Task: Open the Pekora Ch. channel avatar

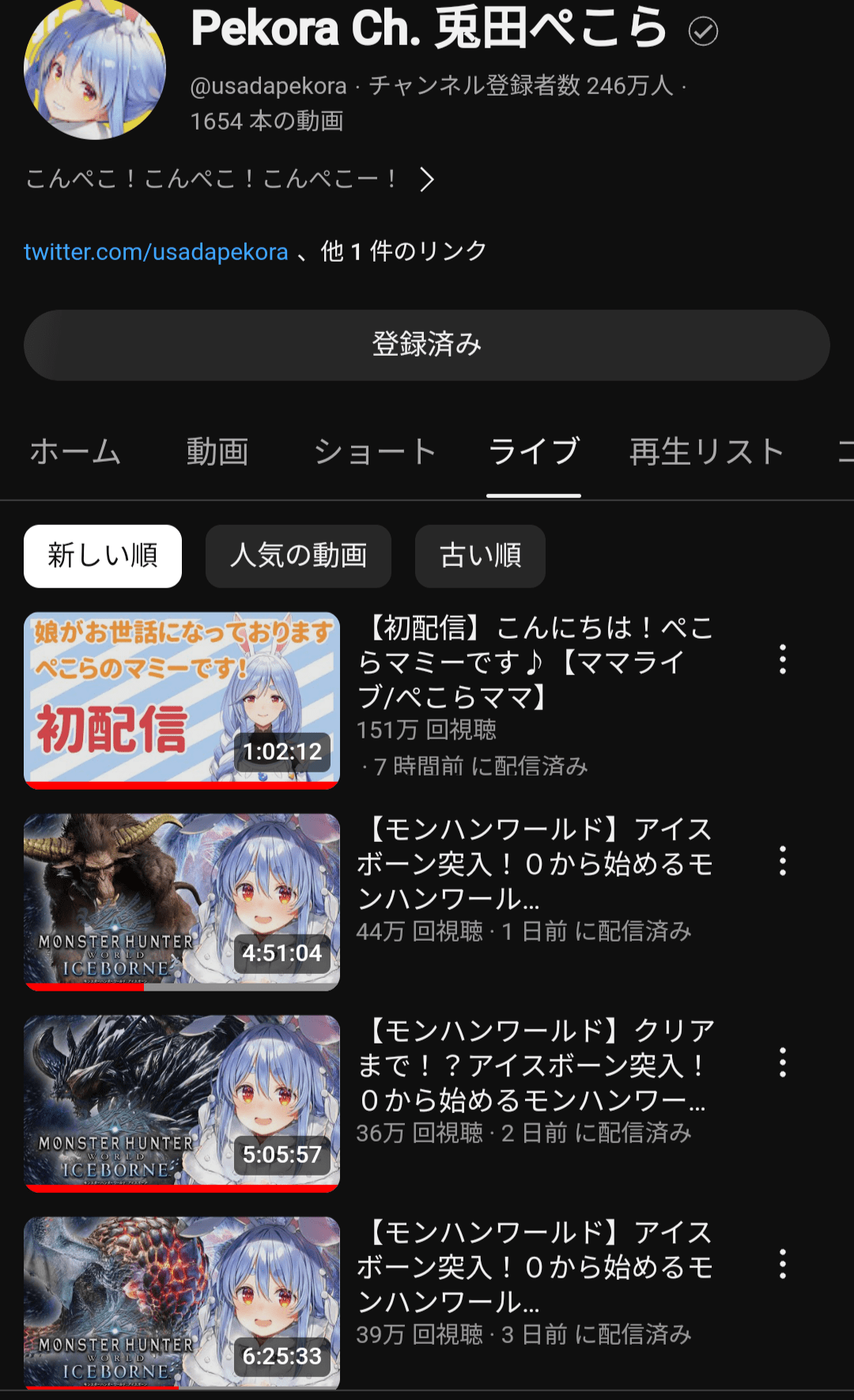Action: point(95,70)
